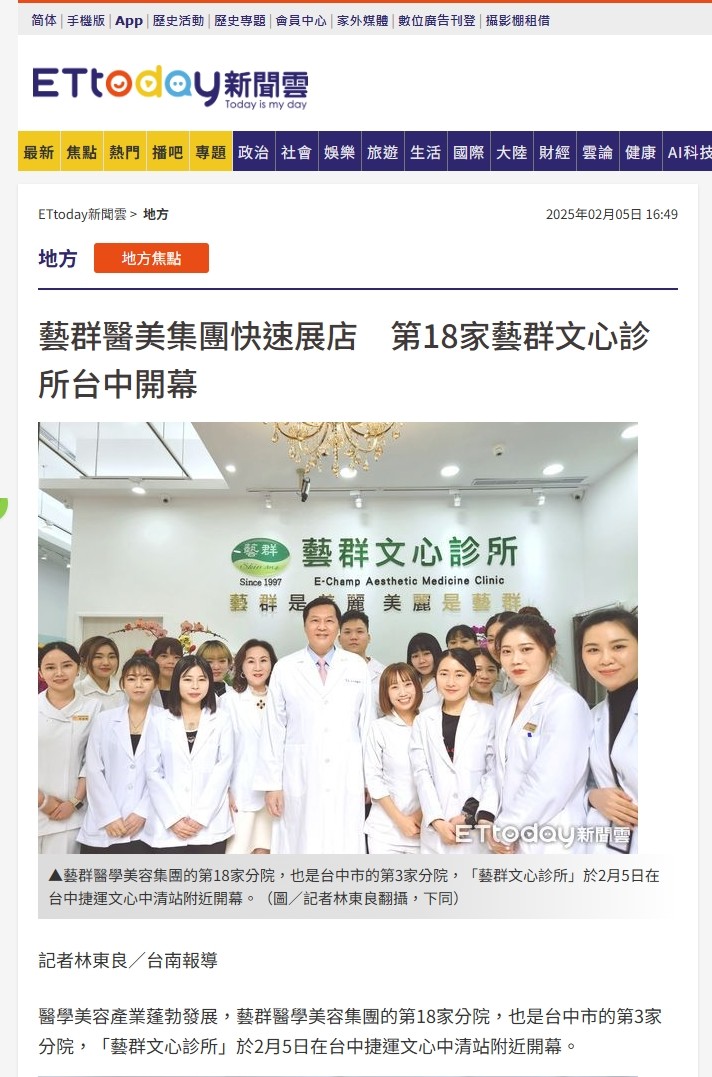Open the 政治 category
The width and height of the screenshot is (712, 1077).
[x=253, y=152]
